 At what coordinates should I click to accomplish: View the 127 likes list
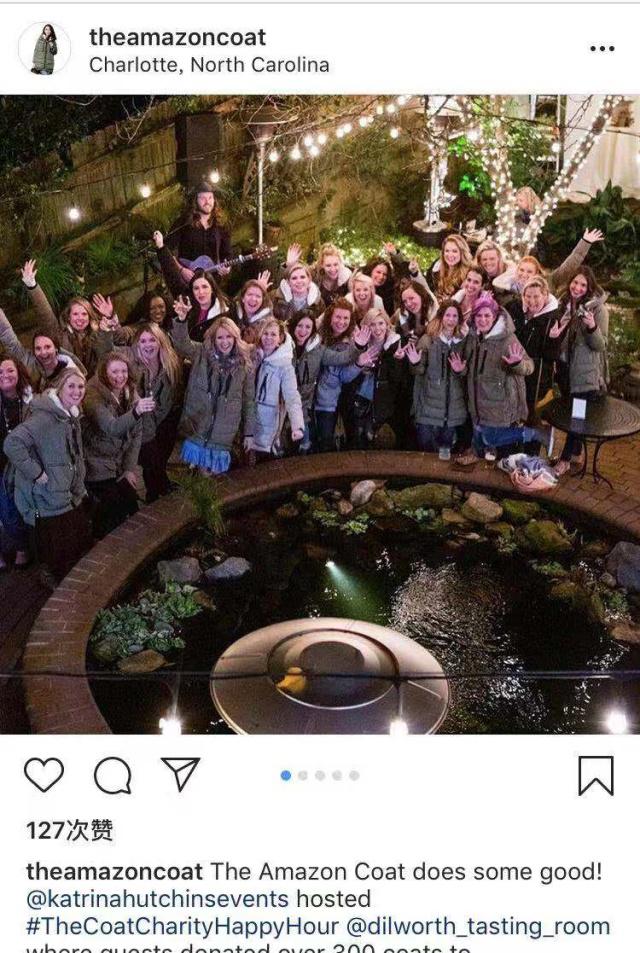tap(70, 830)
